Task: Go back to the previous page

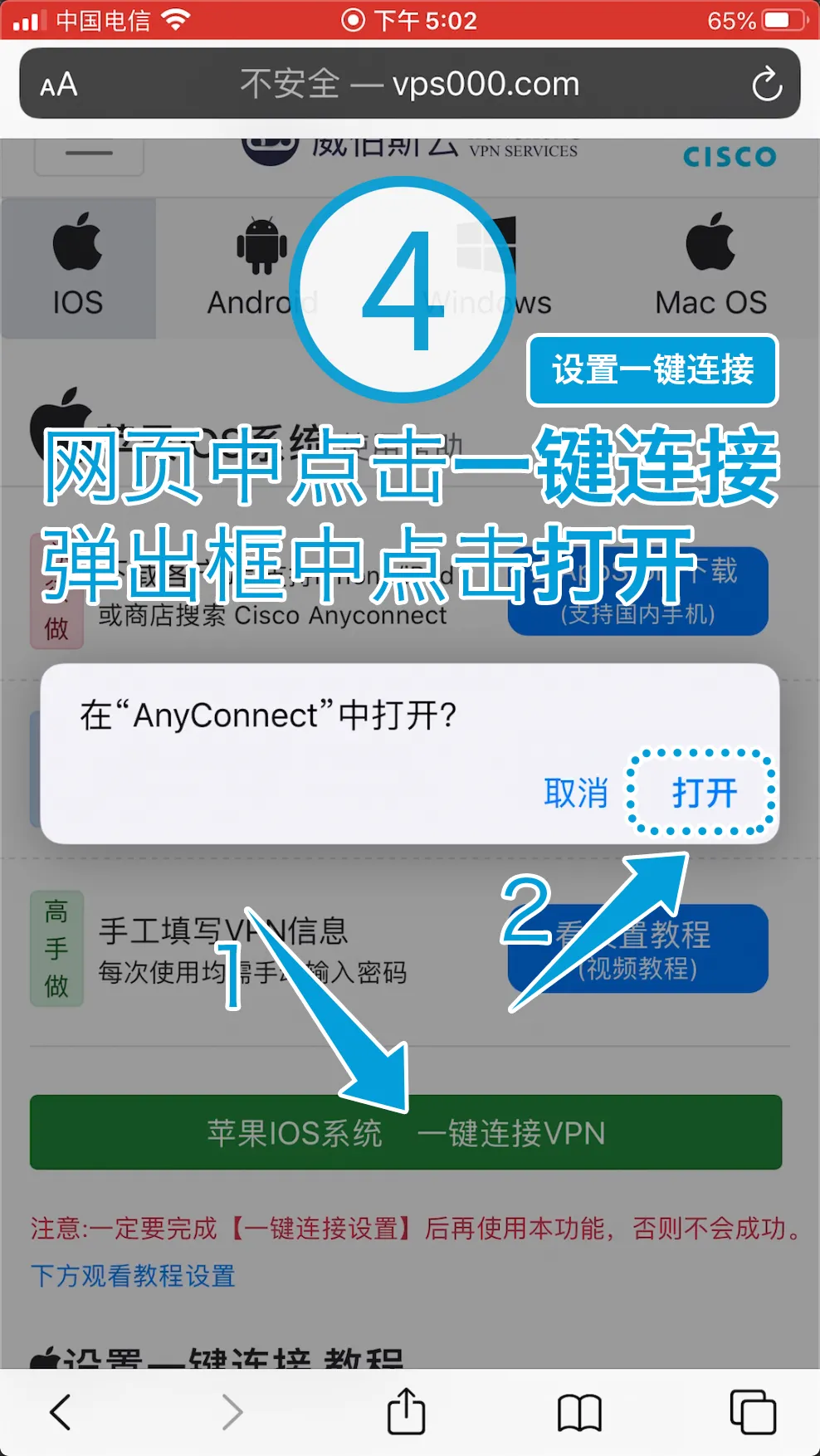Action: click(x=61, y=1411)
